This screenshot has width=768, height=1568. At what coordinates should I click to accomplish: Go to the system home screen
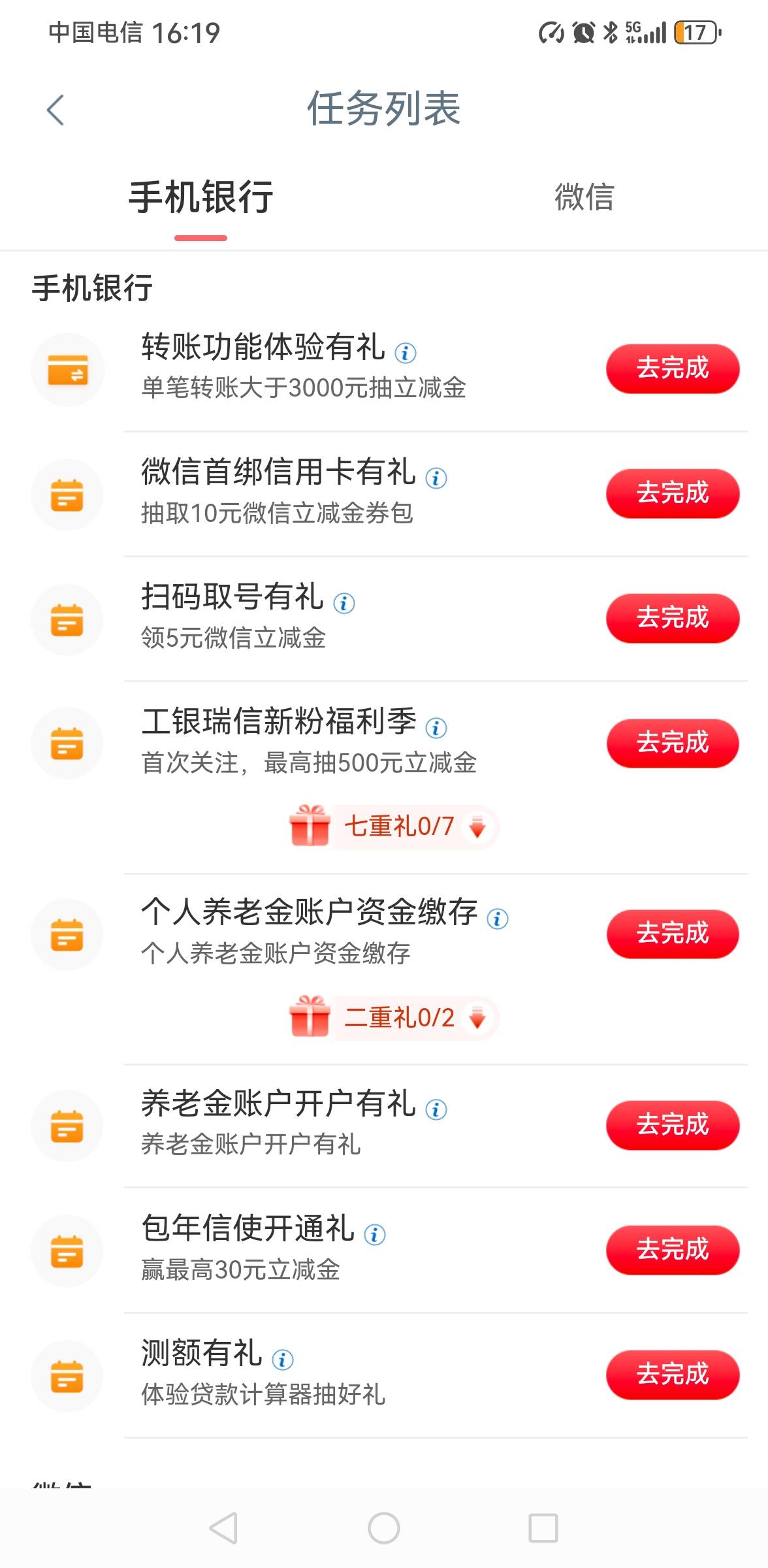coord(384,1528)
